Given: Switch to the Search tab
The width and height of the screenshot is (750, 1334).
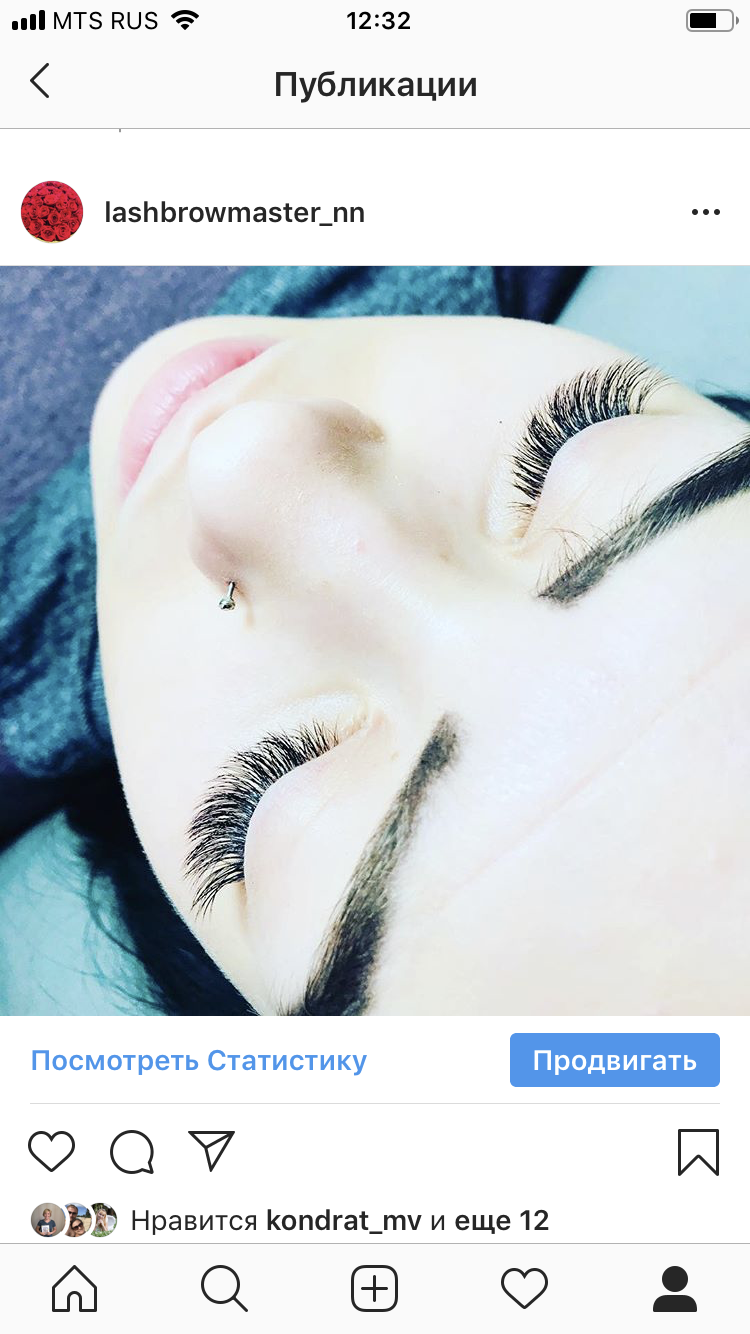Looking at the screenshot, I should tap(224, 1288).
